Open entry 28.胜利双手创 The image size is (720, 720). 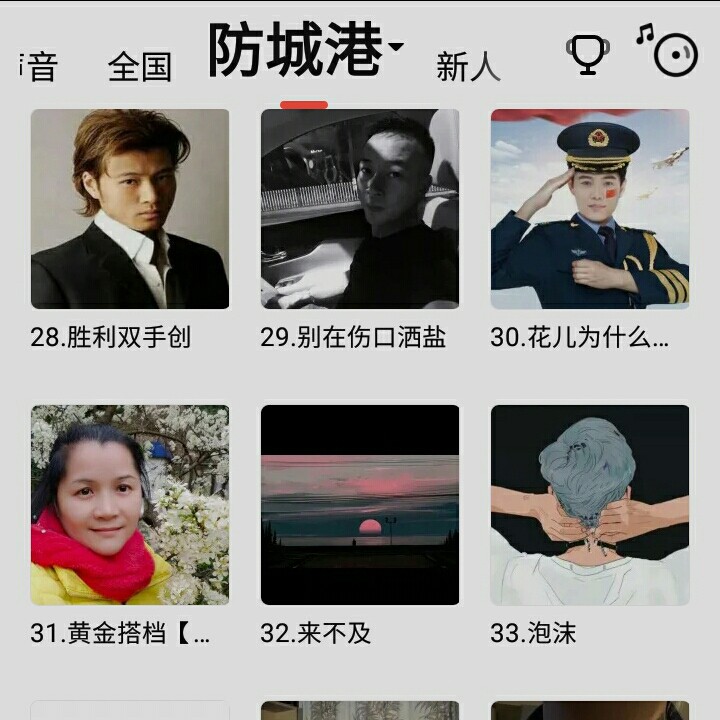click(130, 209)
